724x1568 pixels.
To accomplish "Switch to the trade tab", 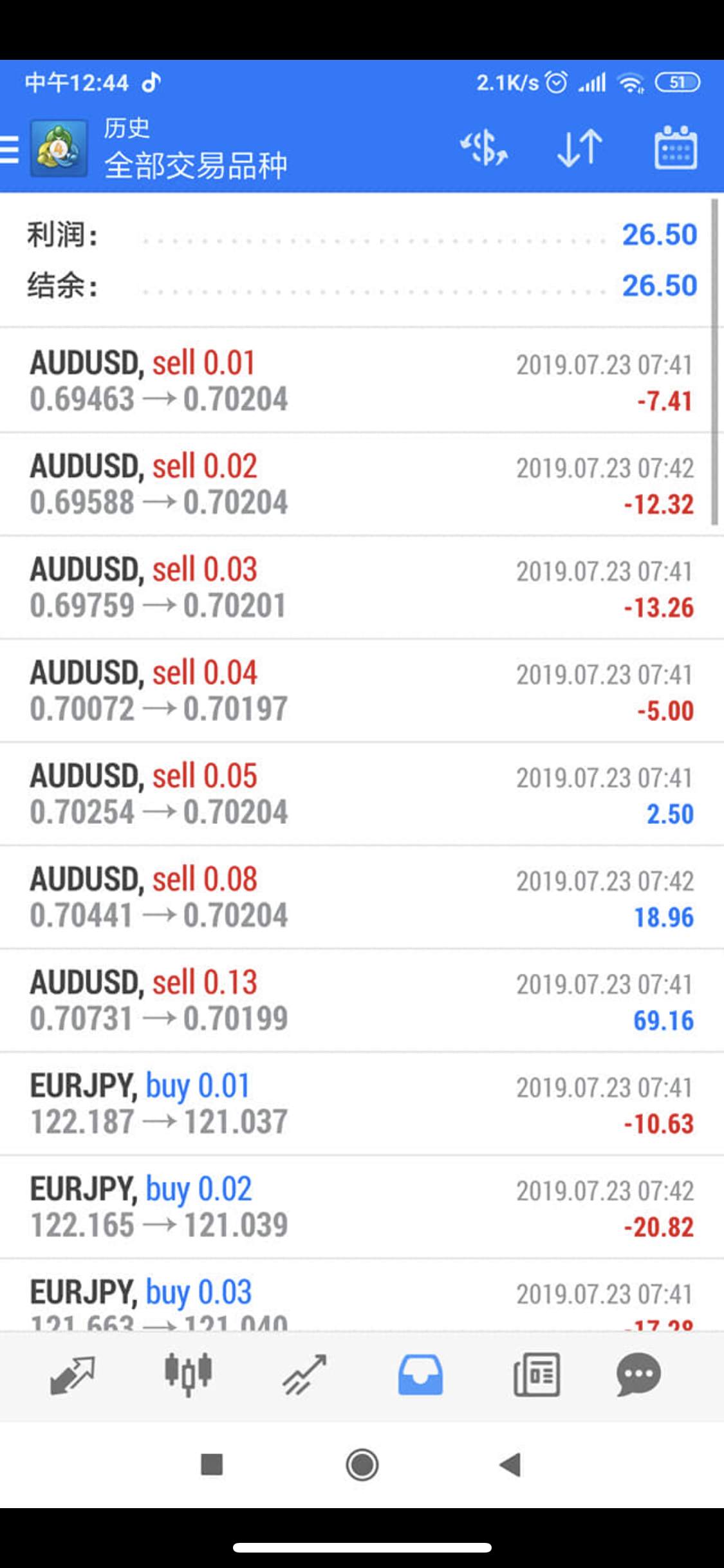I will coord(304,1375).
